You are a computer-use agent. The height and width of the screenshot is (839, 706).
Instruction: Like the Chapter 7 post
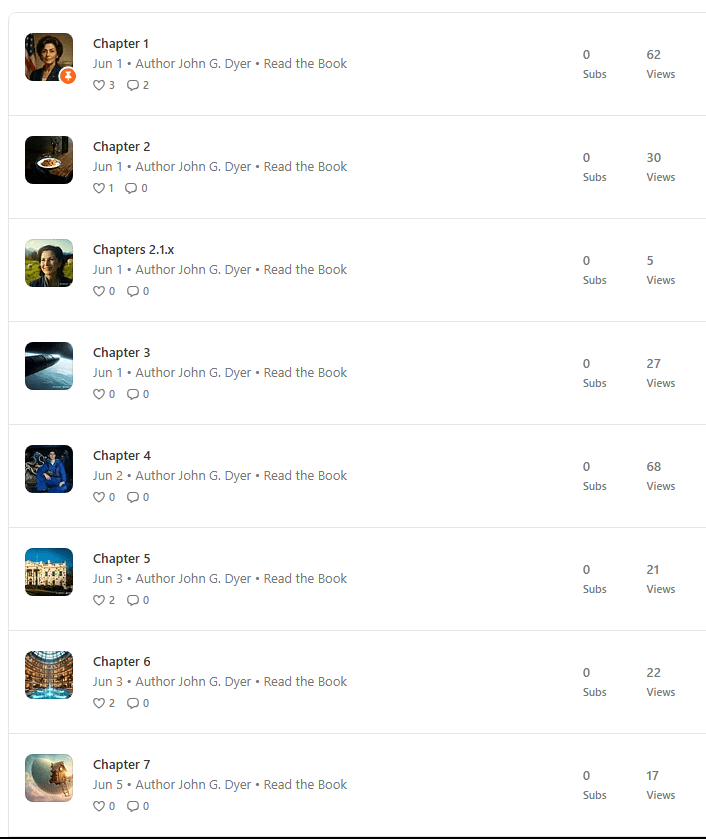click(99, 807)
